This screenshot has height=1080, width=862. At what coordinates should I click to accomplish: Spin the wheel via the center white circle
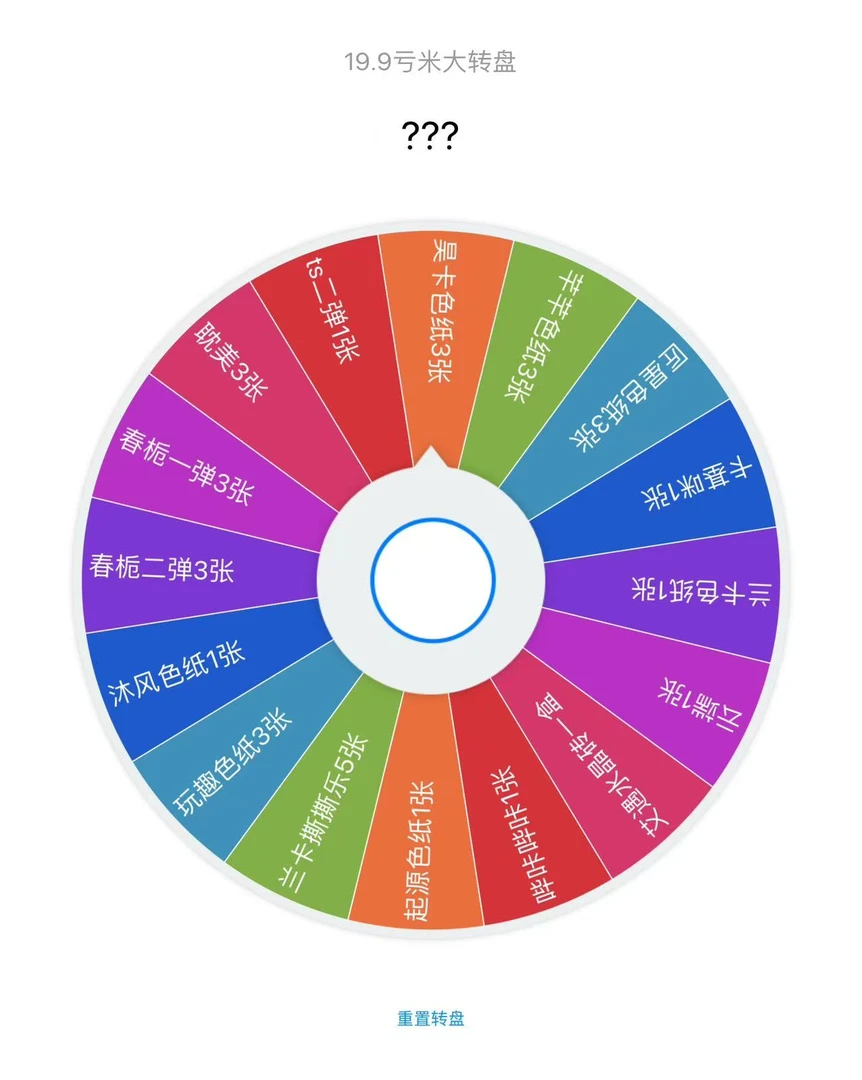click(430, 580)
